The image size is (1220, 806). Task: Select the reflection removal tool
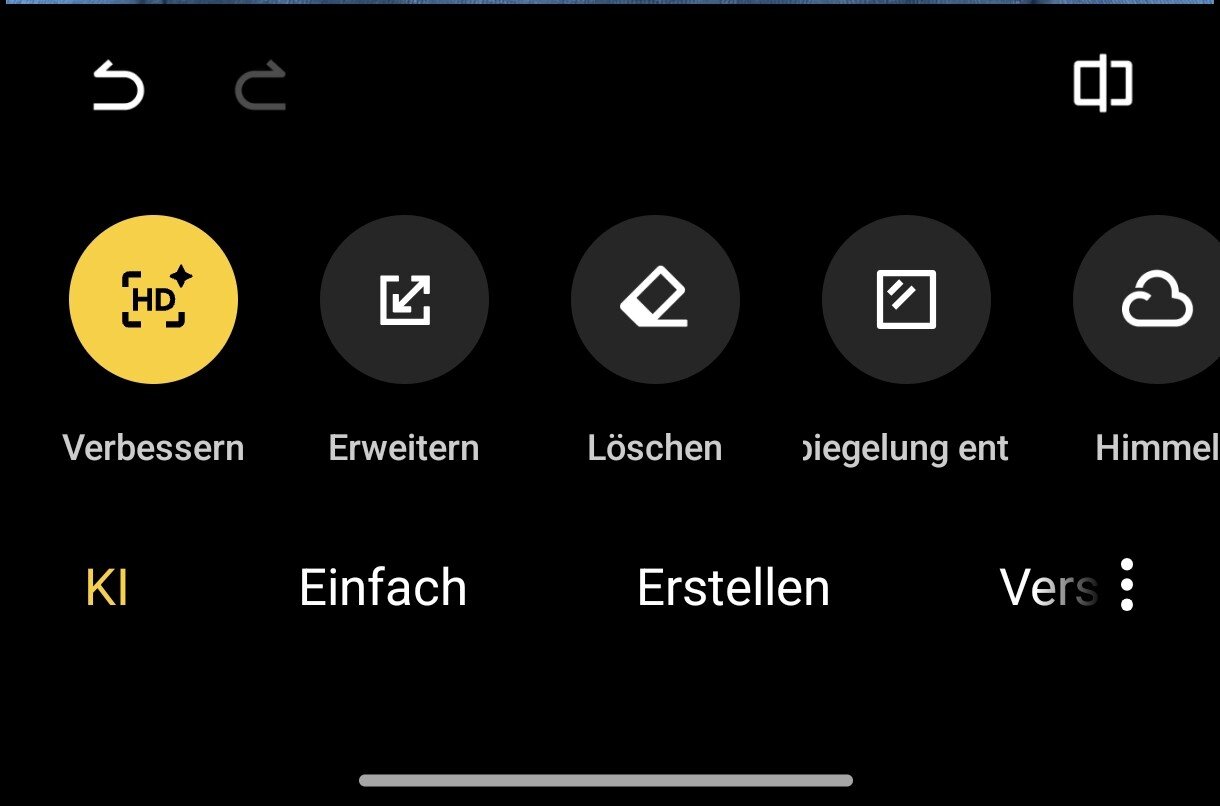906,300
